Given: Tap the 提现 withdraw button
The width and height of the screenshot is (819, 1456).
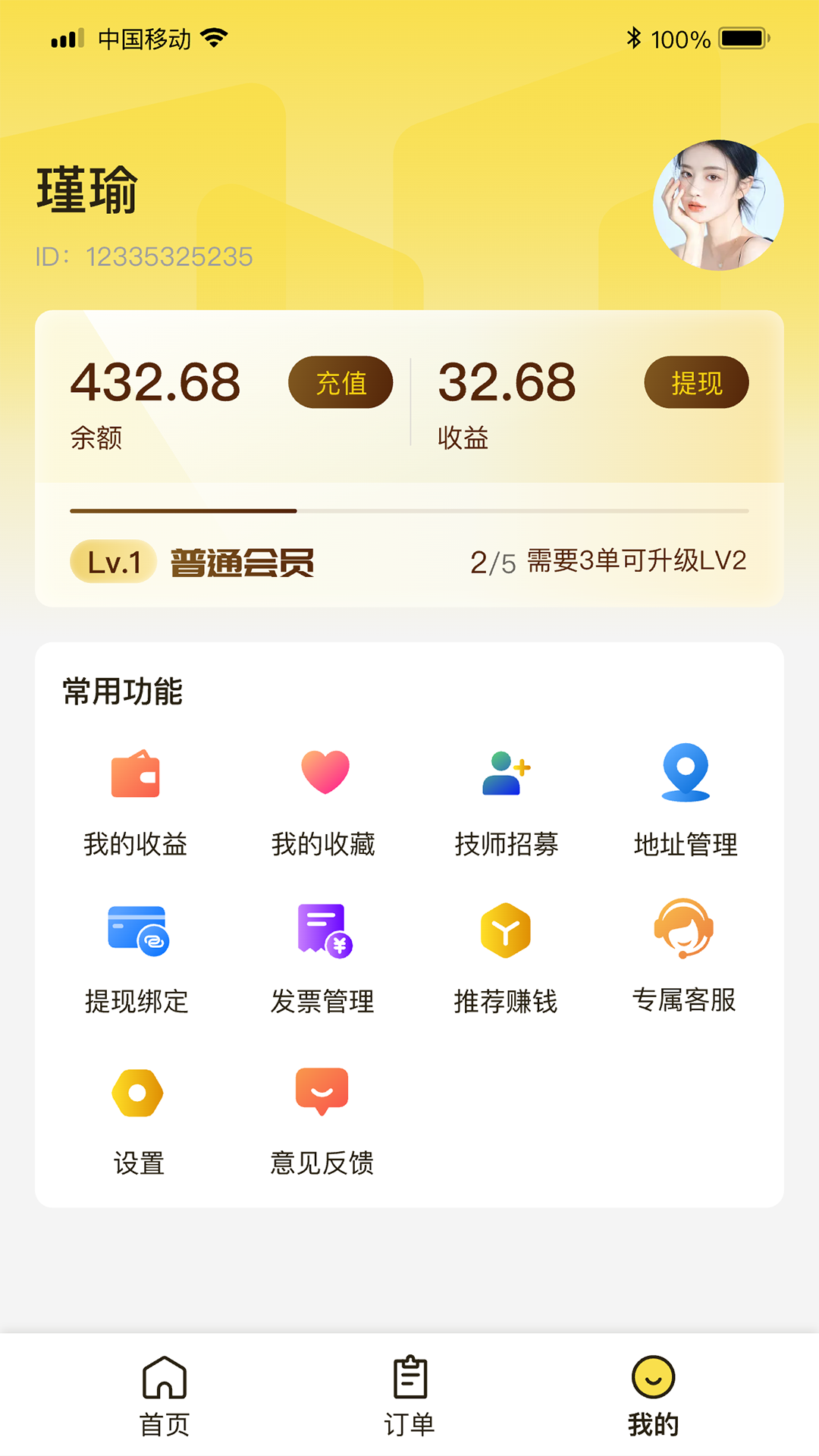Looking at the screenshot, I should (697, 384).
